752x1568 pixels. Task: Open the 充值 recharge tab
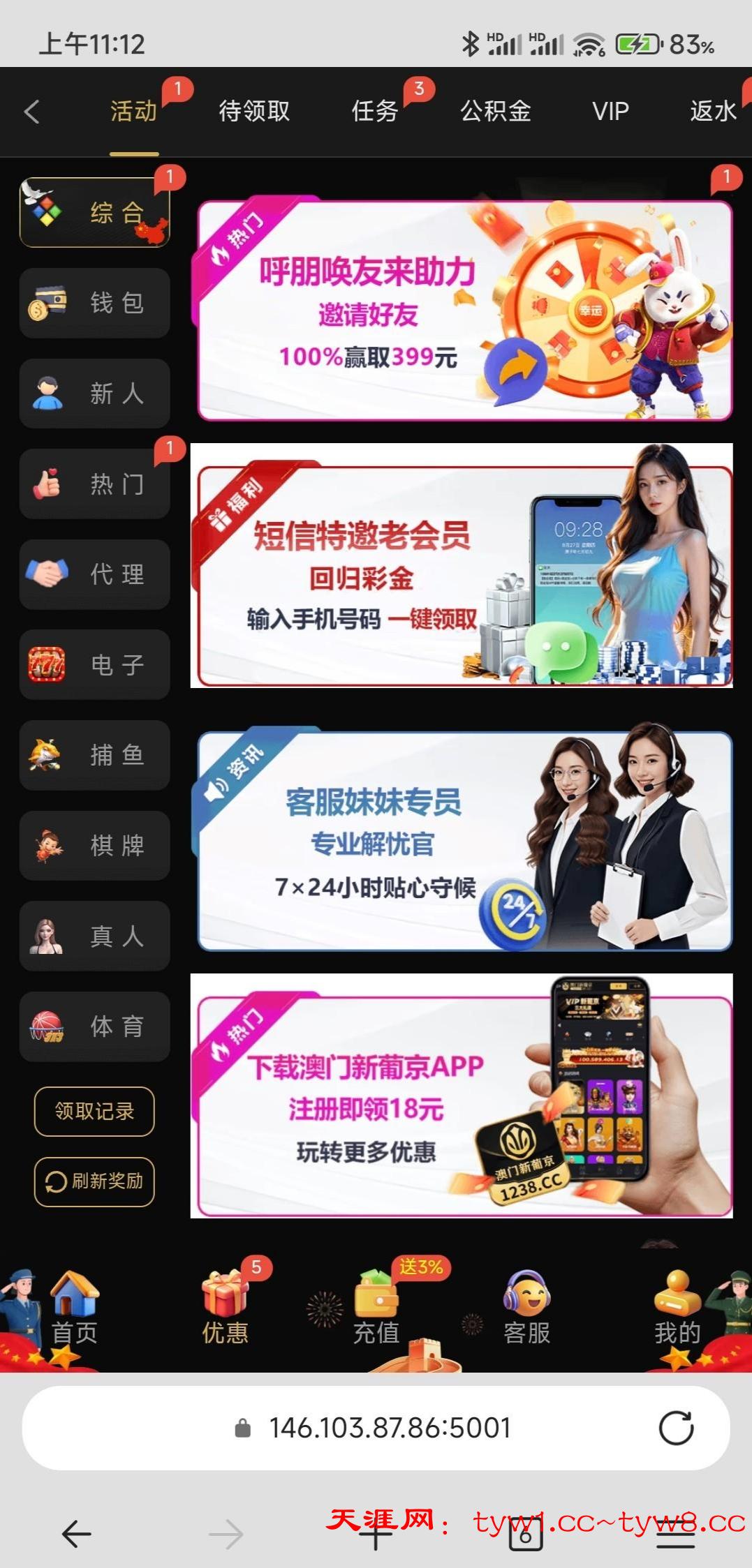(376, 1312)
